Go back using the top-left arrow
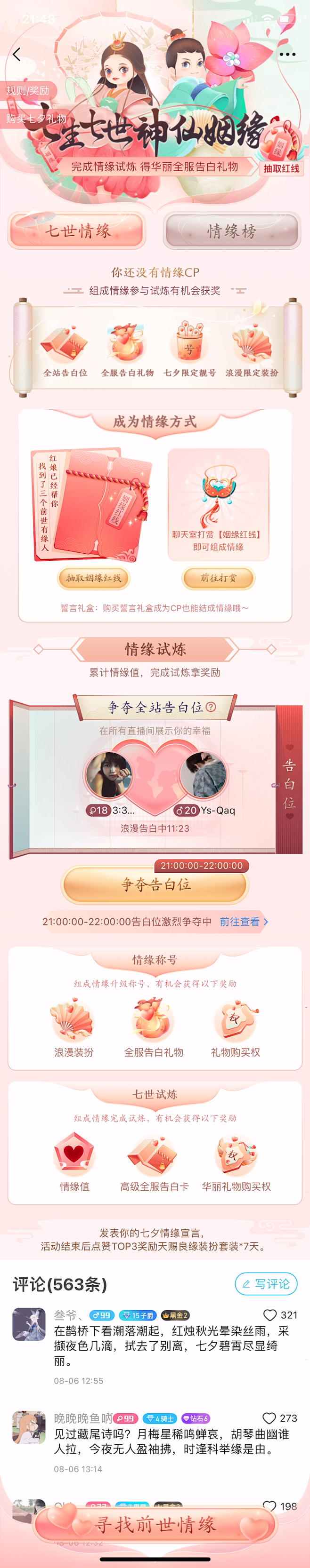 [16, 54]
